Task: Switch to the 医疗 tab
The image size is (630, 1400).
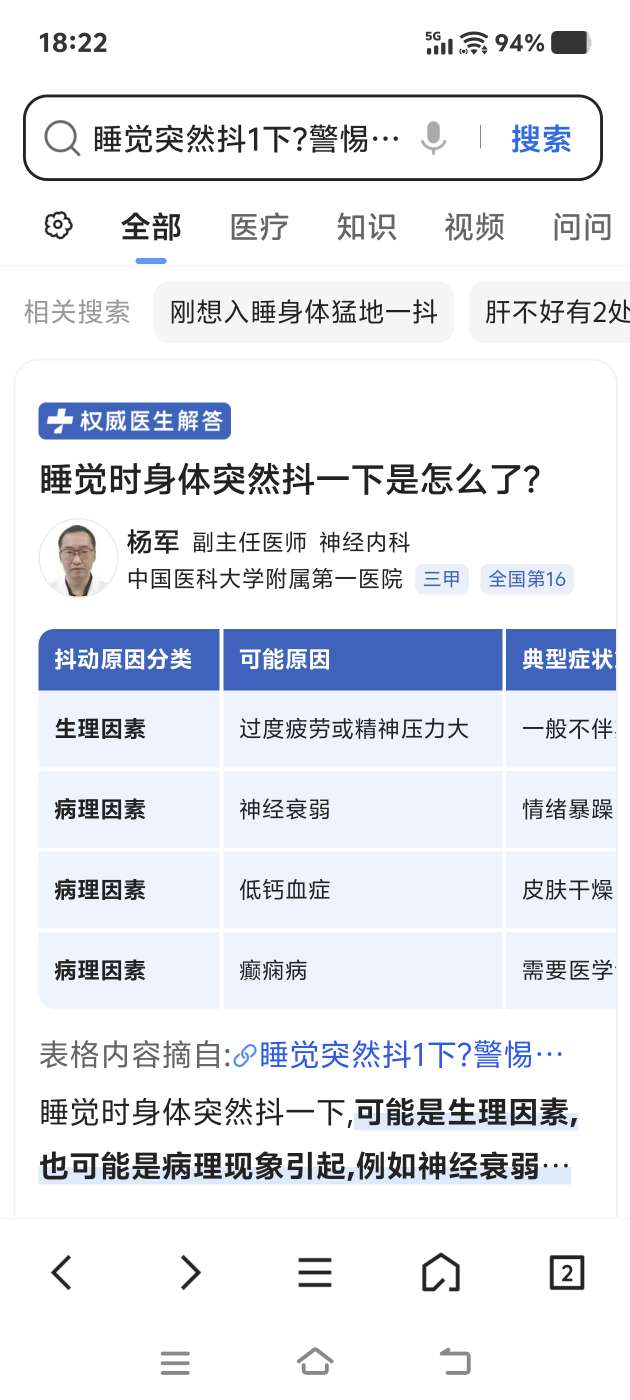Action: click(259, 227)
